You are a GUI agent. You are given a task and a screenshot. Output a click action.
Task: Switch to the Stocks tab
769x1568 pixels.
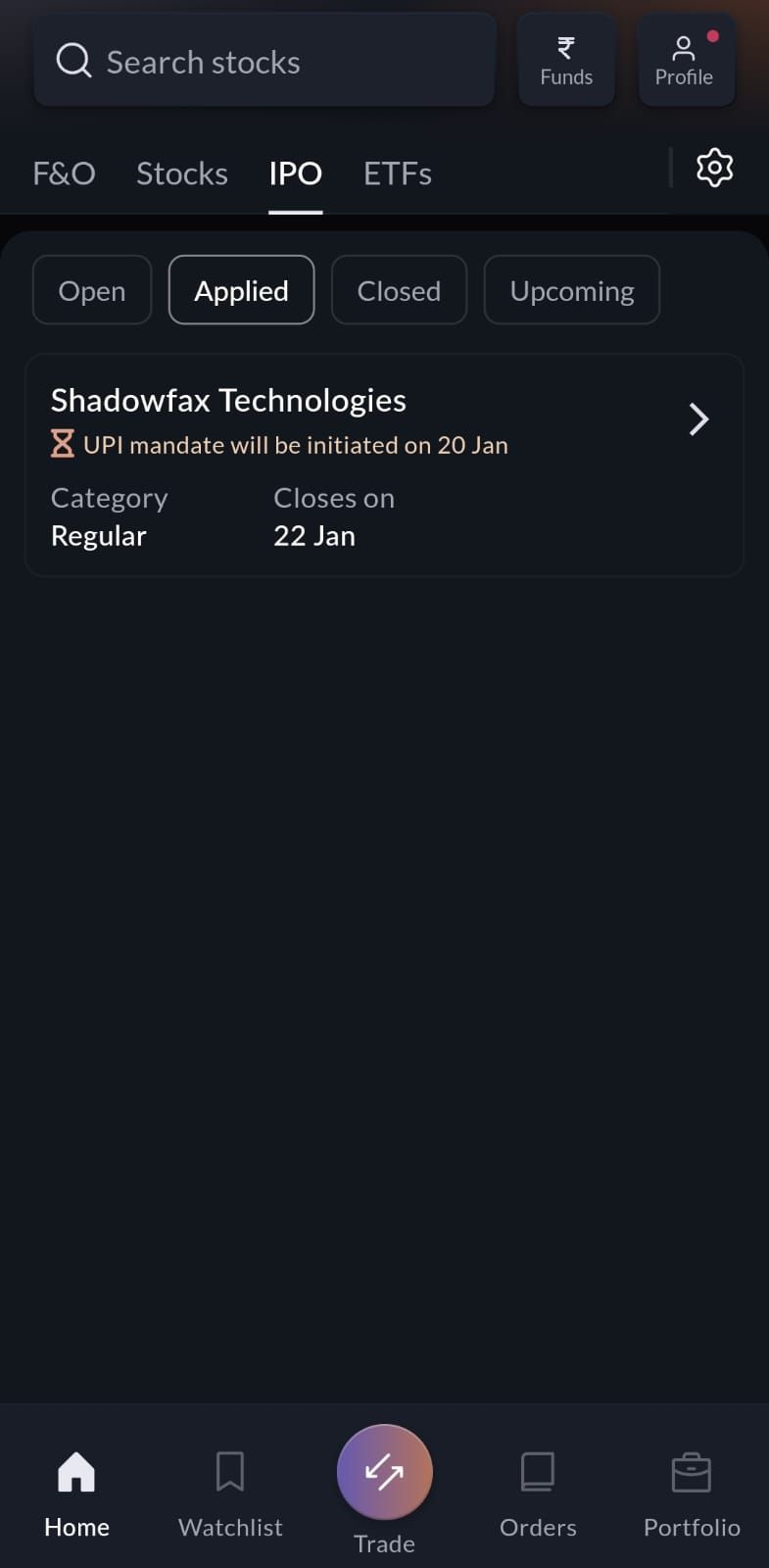coord(182,173)
